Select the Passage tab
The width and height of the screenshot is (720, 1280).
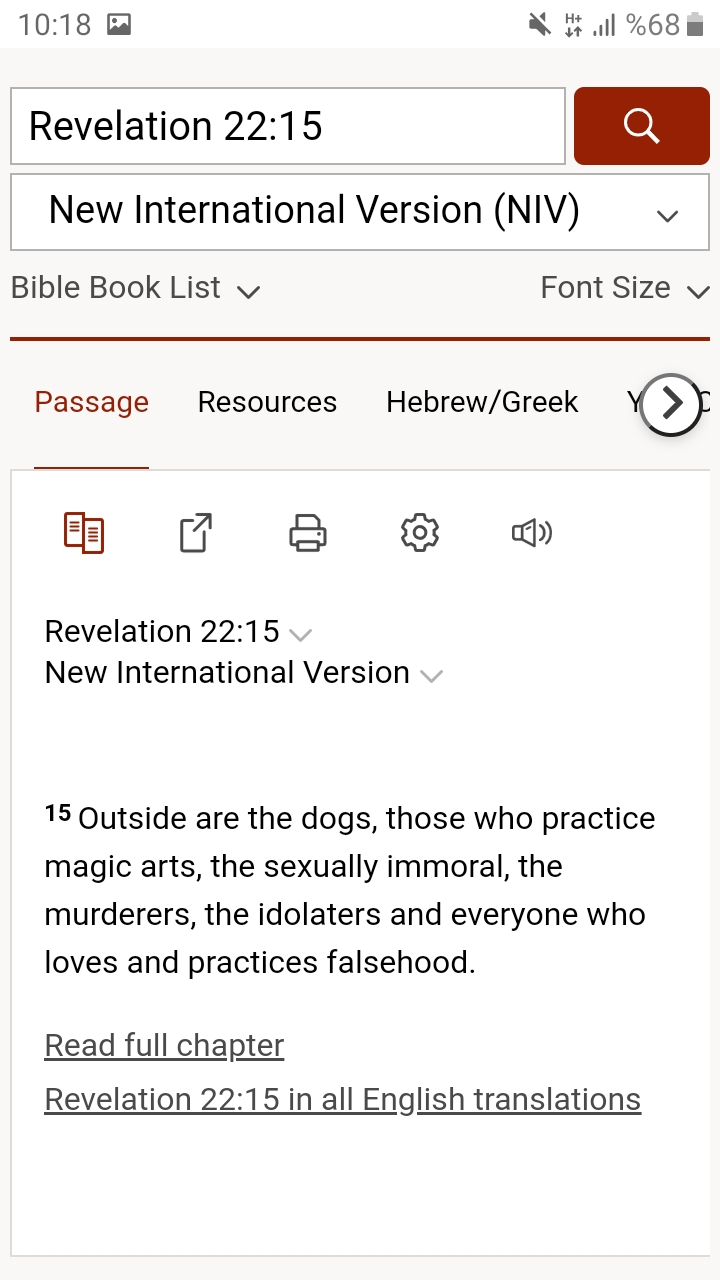click(x=91, y=402)
